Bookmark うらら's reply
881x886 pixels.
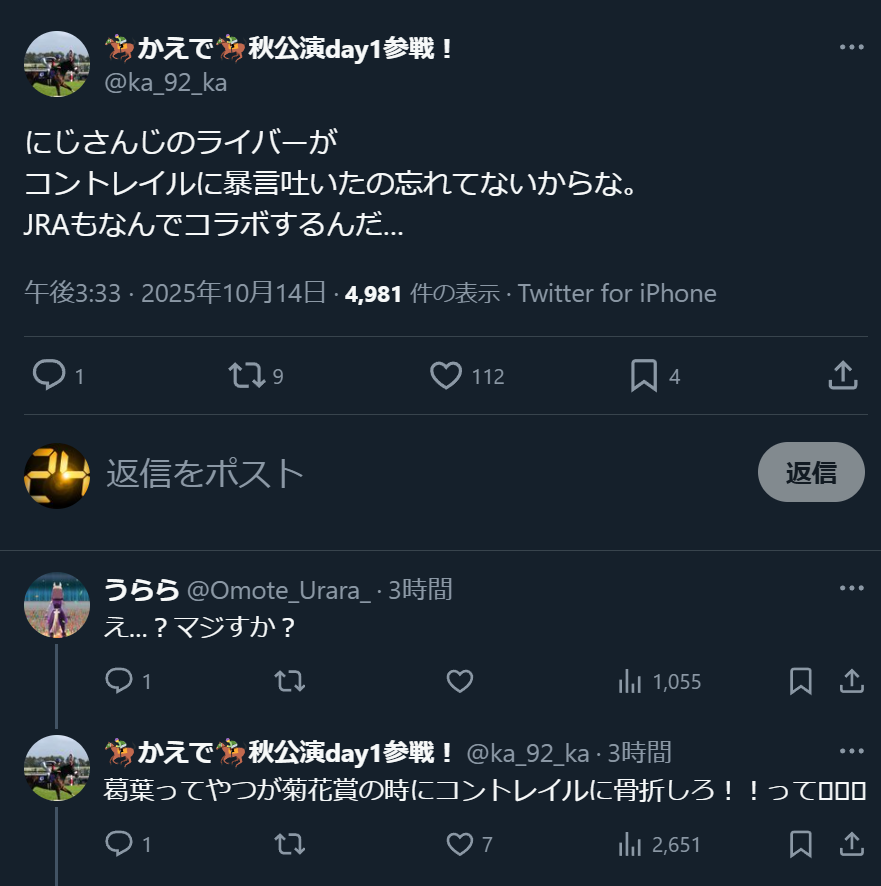point(800,682)
